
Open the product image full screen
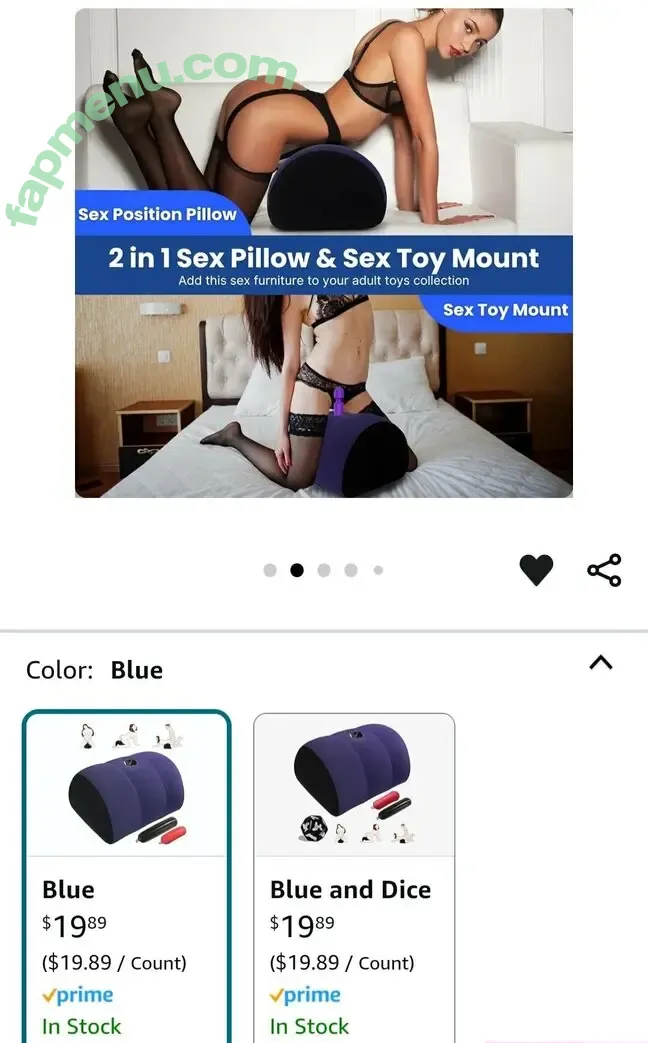324,253
